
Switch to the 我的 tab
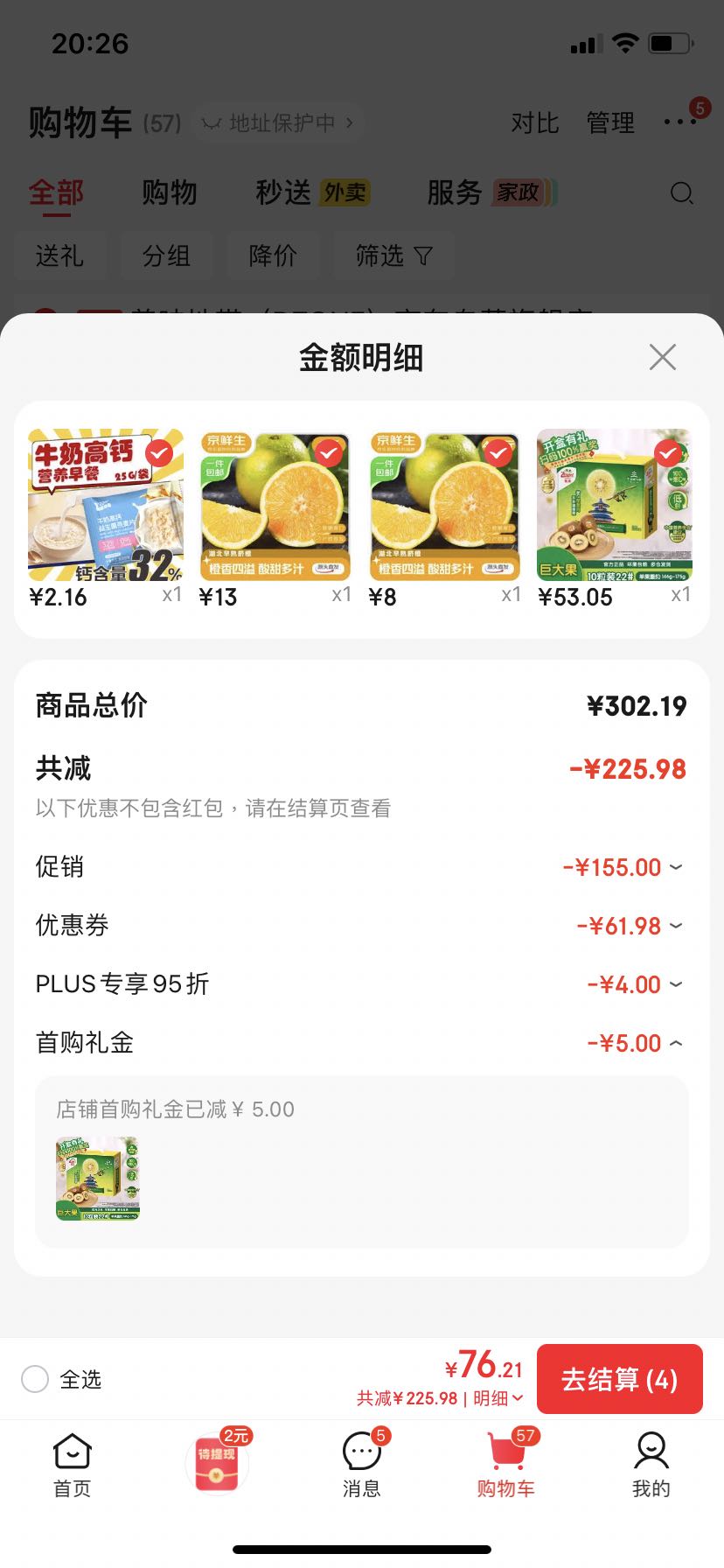(x=651, y=1465)
